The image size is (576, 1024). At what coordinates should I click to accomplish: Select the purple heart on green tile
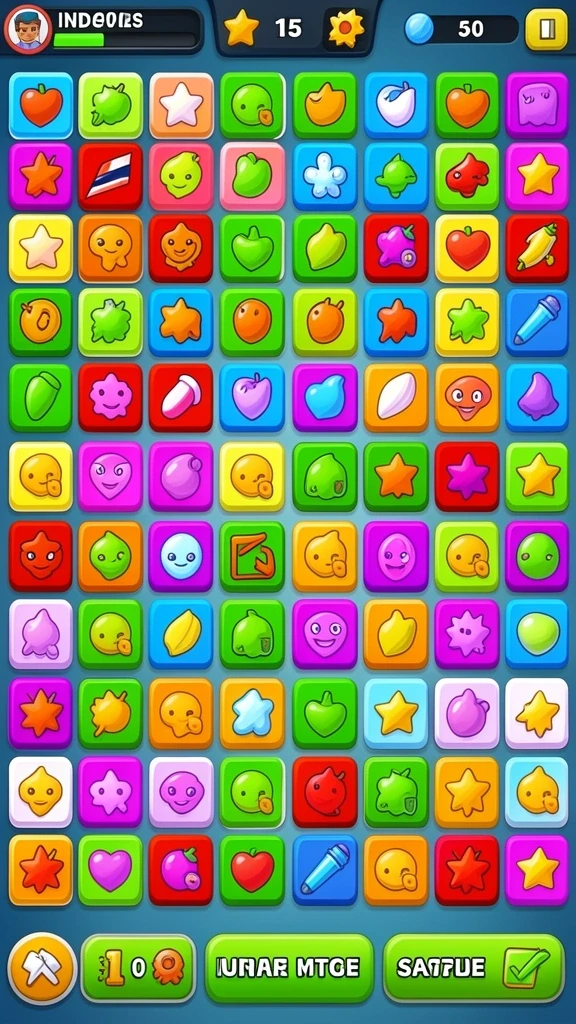pyautogui.click(x=110, y=870)
